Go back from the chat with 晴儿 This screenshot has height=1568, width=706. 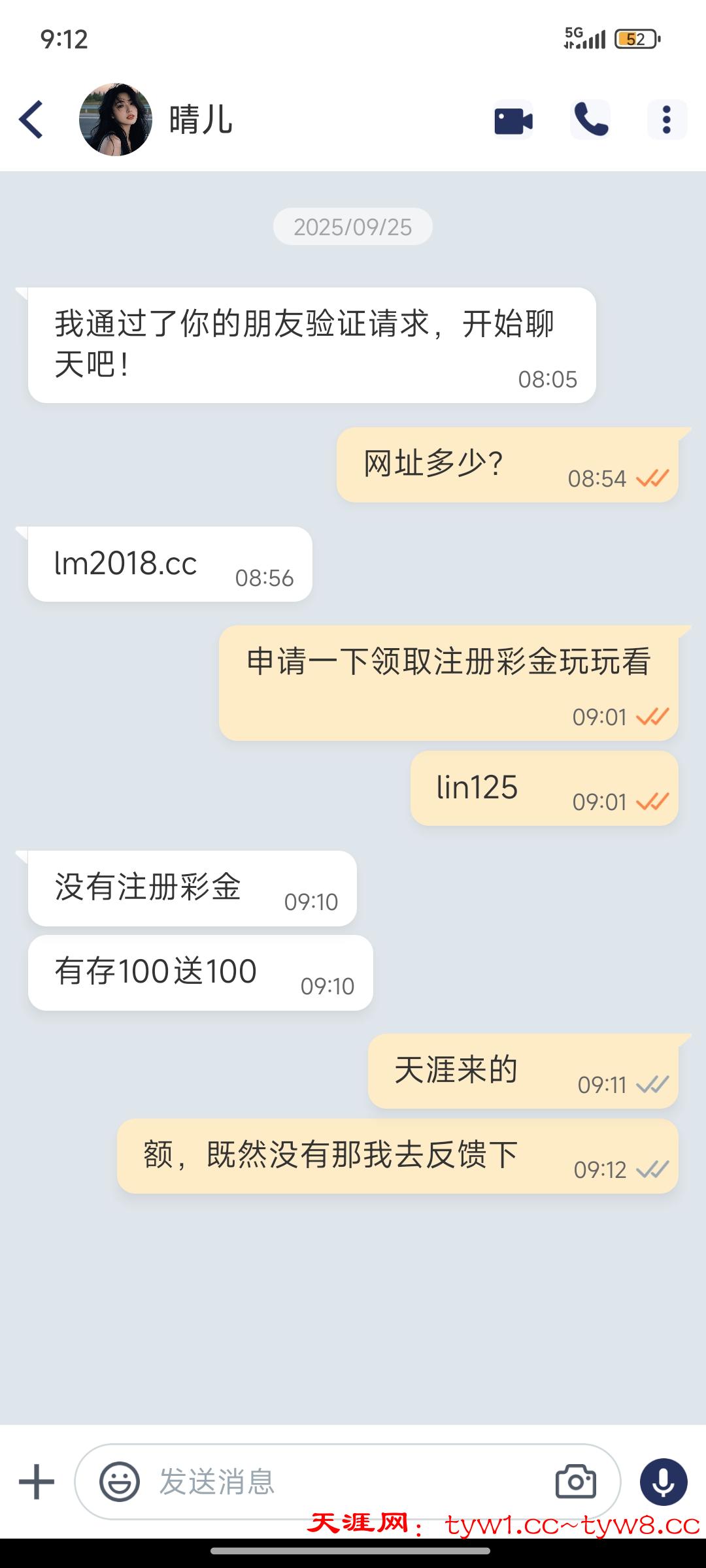31,120
